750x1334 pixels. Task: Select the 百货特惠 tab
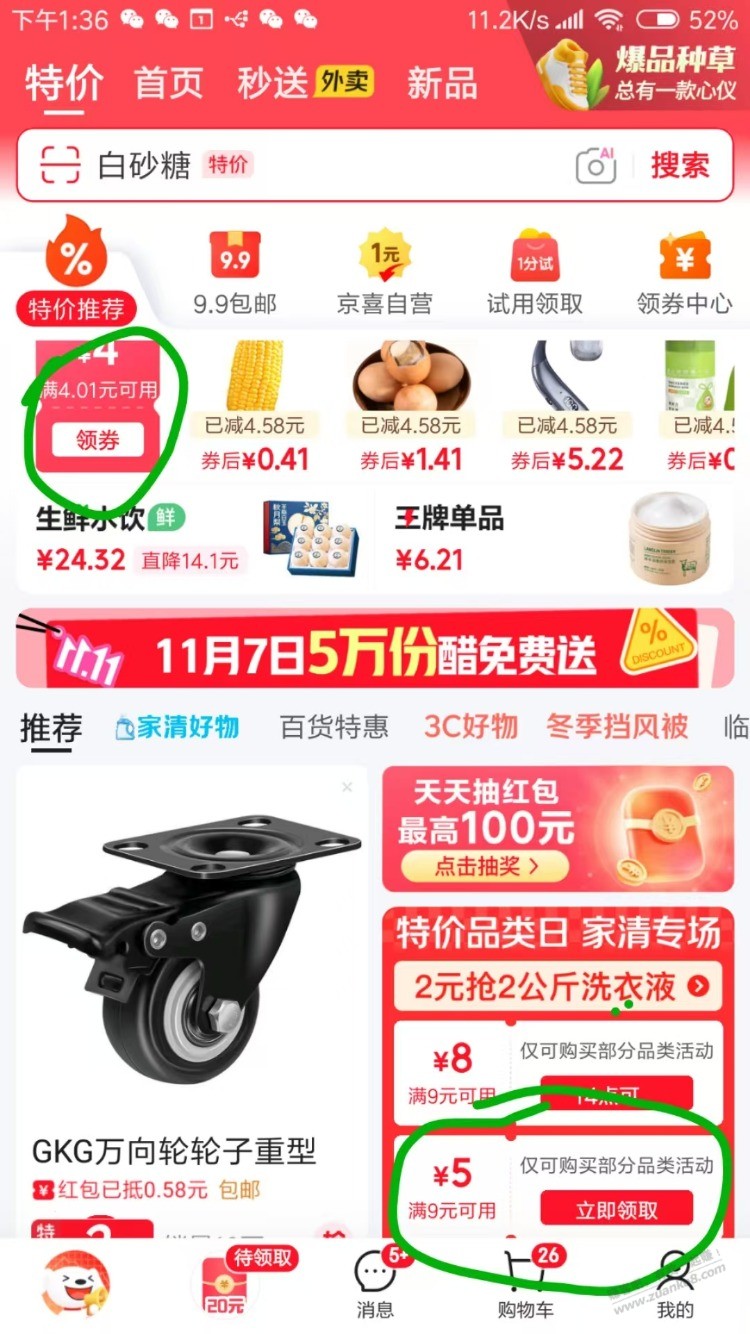(x=334, y=727)
